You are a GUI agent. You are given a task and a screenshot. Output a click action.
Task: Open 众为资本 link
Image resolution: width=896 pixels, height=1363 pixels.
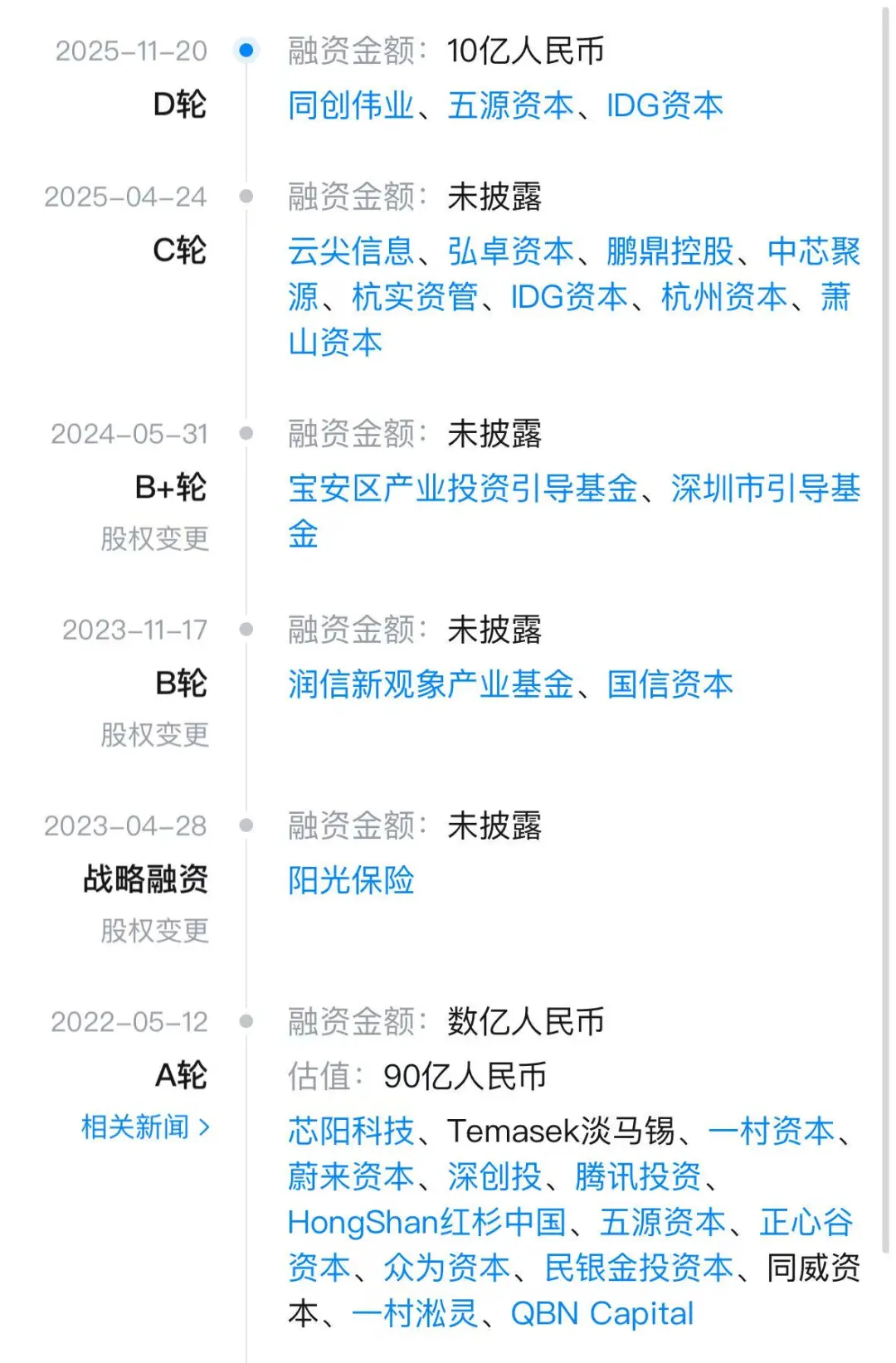[446, 1268]
